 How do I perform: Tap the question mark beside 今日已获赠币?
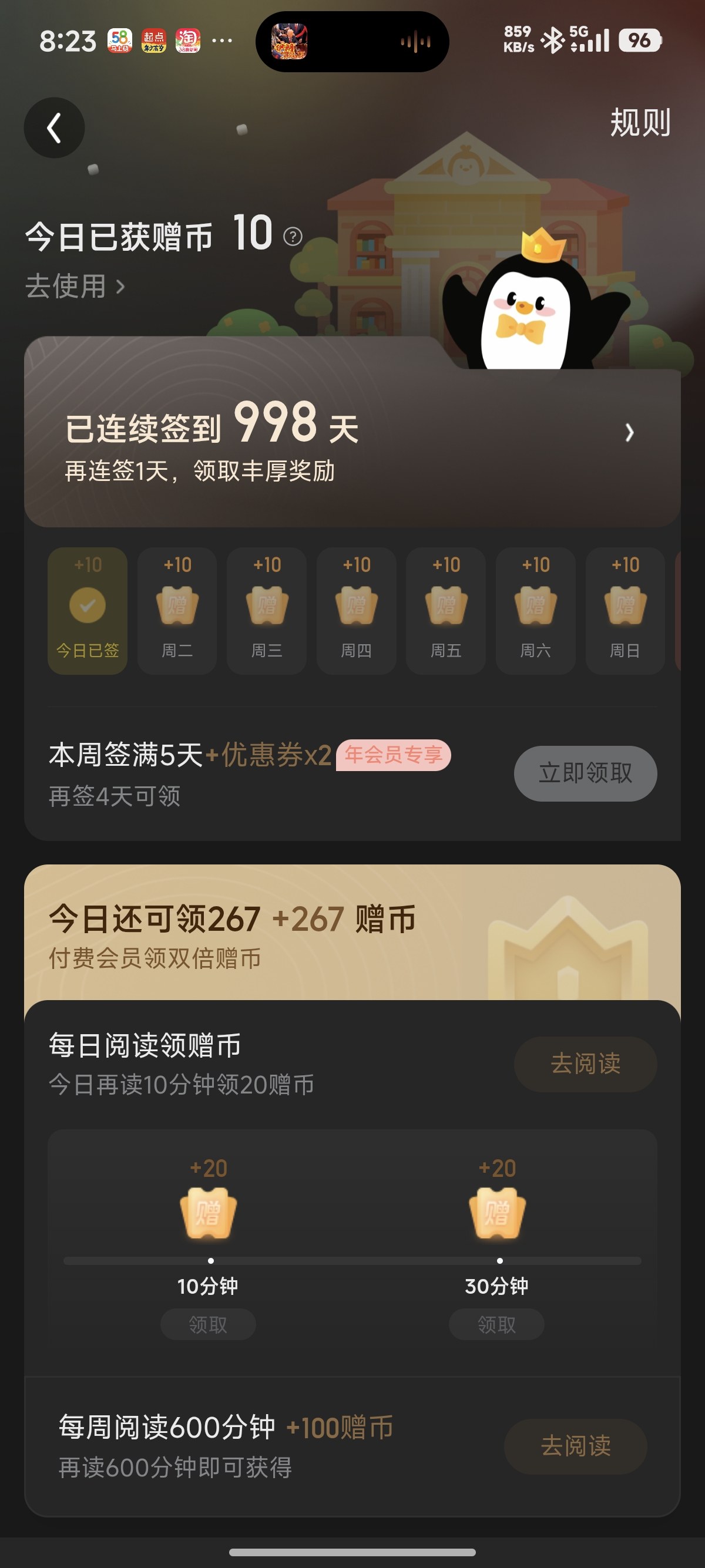pos(293,236)
